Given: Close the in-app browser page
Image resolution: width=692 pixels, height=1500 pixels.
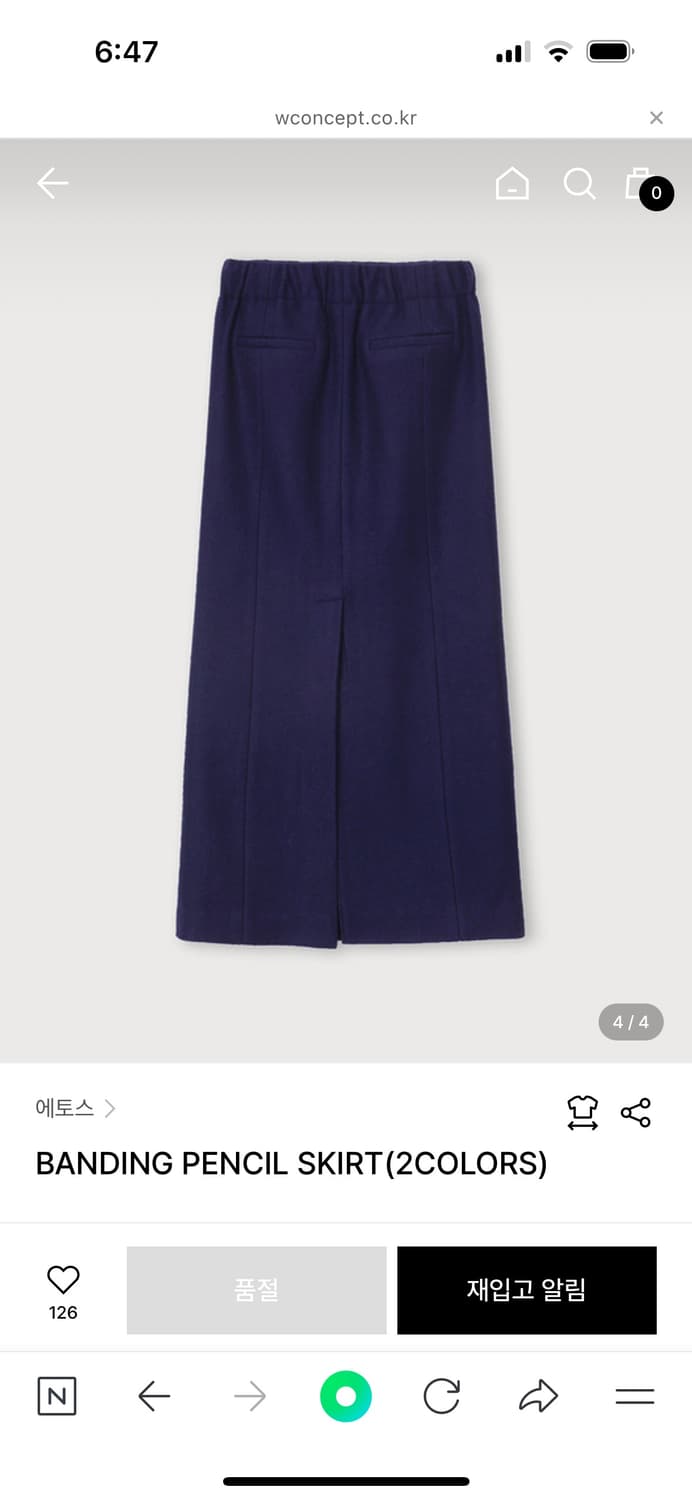Looking at the screenshot, I should (656, 118).
